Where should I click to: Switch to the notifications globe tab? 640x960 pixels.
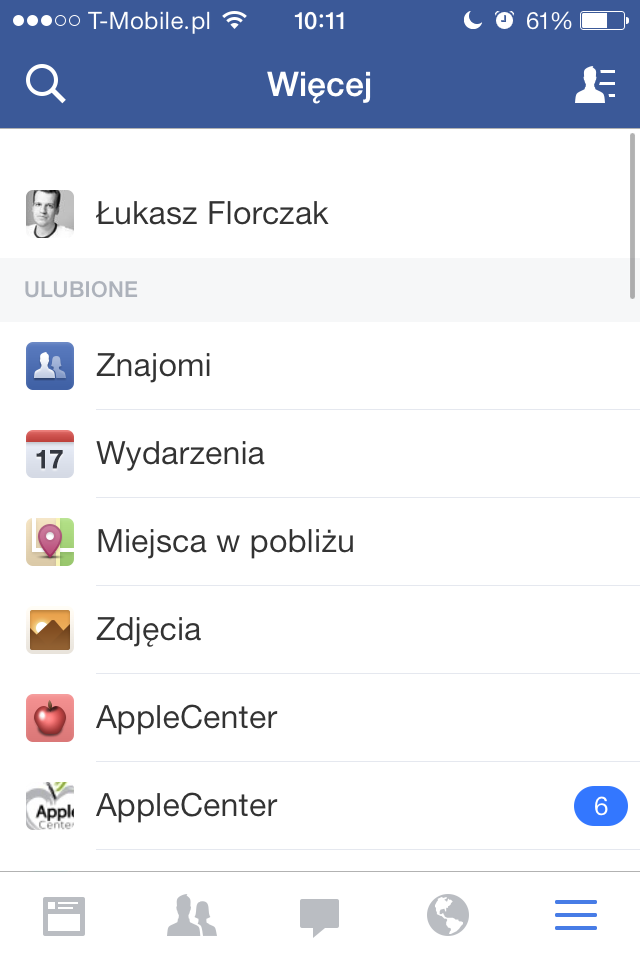point(448,916)
